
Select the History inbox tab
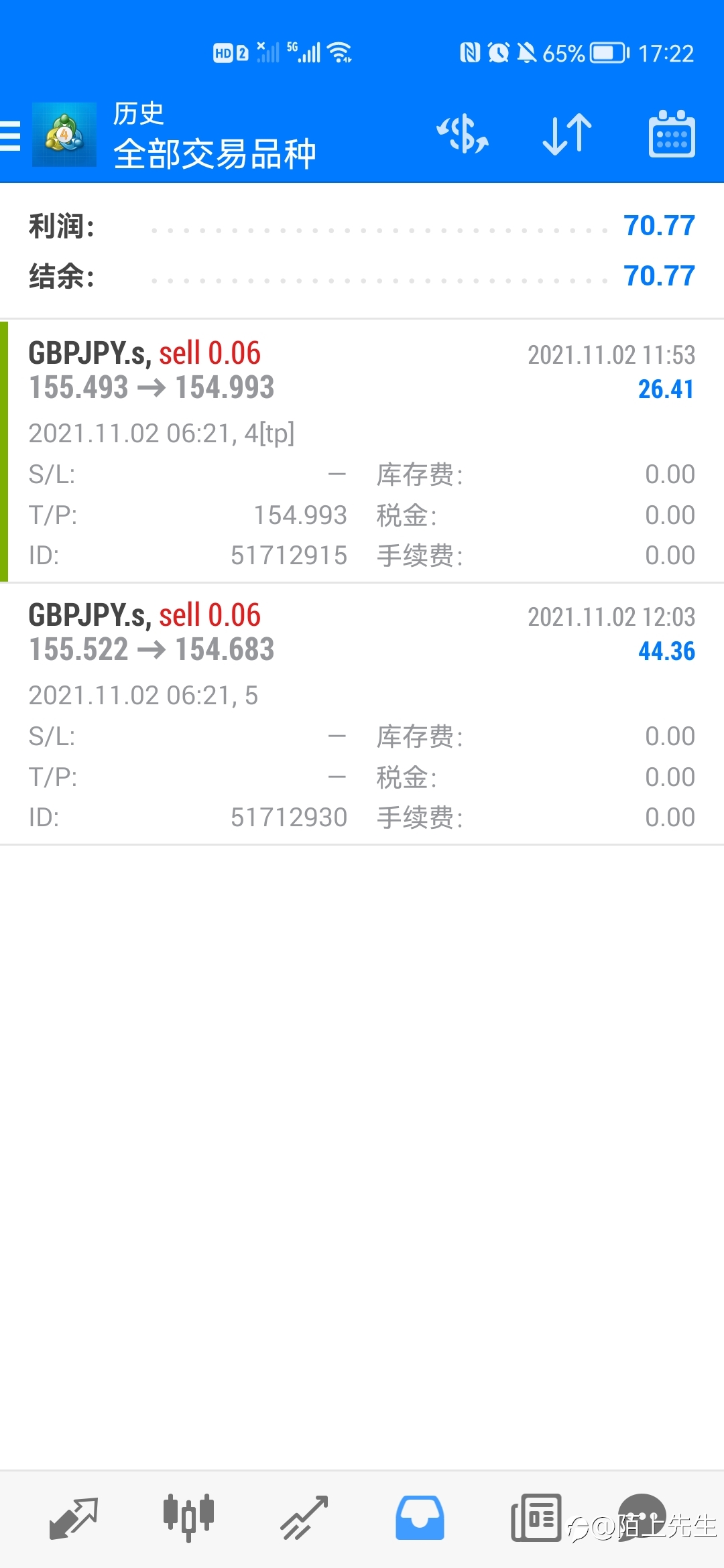click(420, 1518)
